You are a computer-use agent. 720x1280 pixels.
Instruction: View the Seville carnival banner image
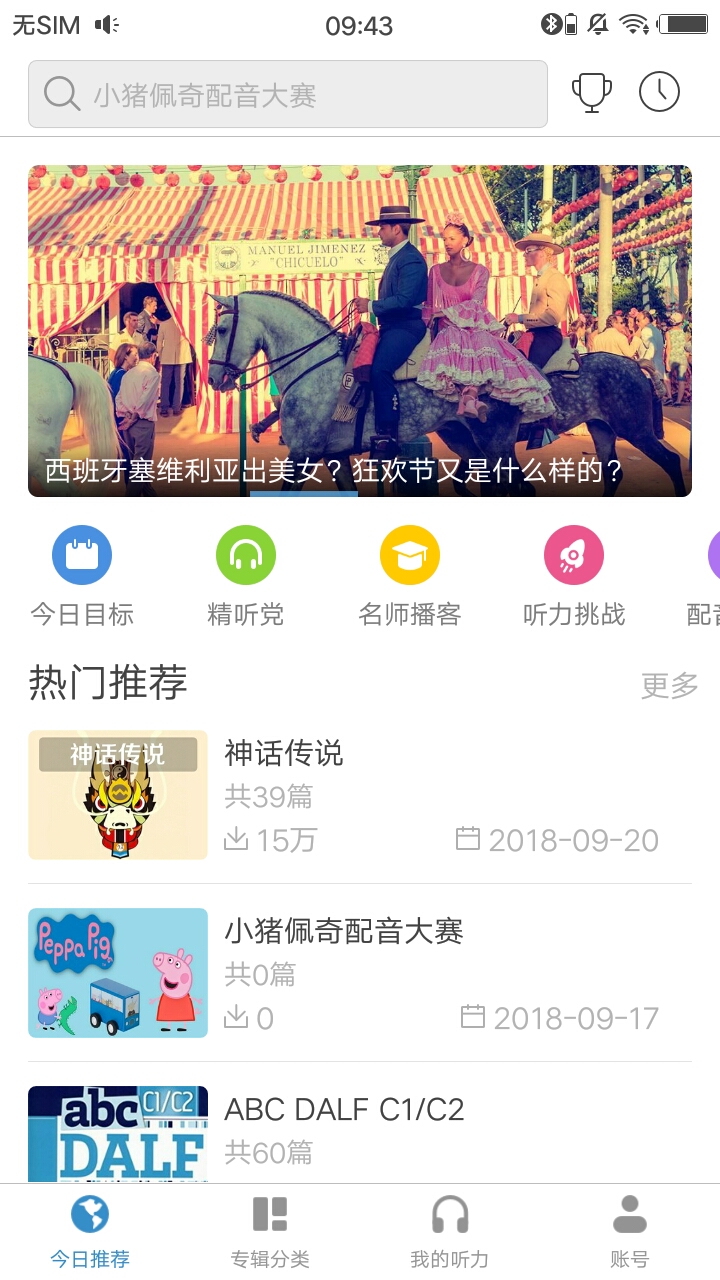360,330
